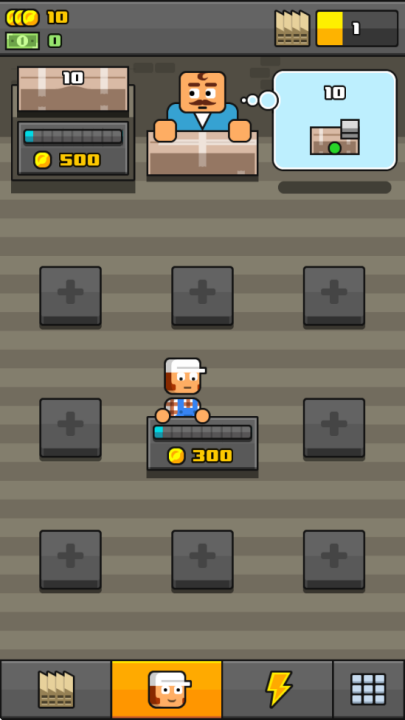Select the workers tab with capped face
This screenshot has height=720, width=405.
(167, 689)
